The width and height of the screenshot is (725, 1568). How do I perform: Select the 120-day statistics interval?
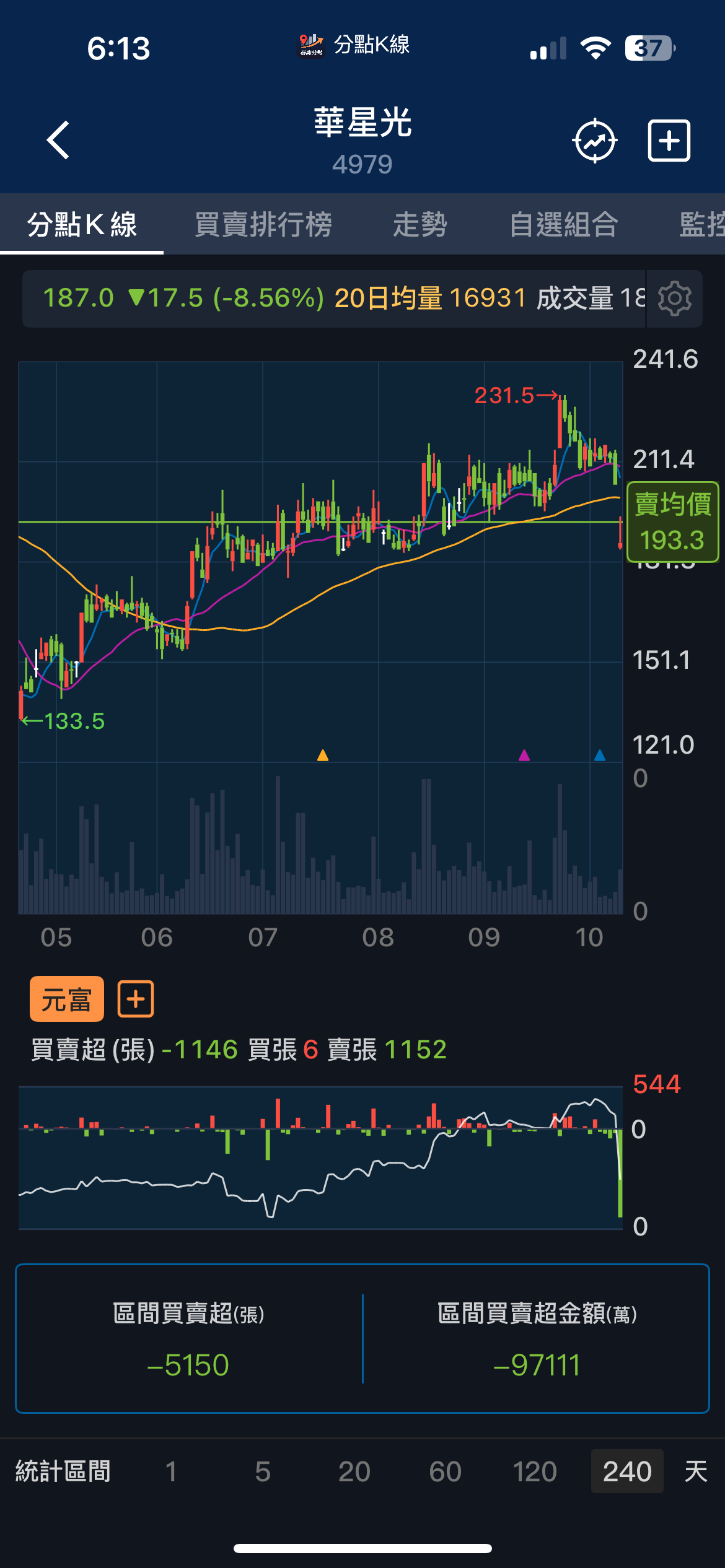pos(535,1471)
